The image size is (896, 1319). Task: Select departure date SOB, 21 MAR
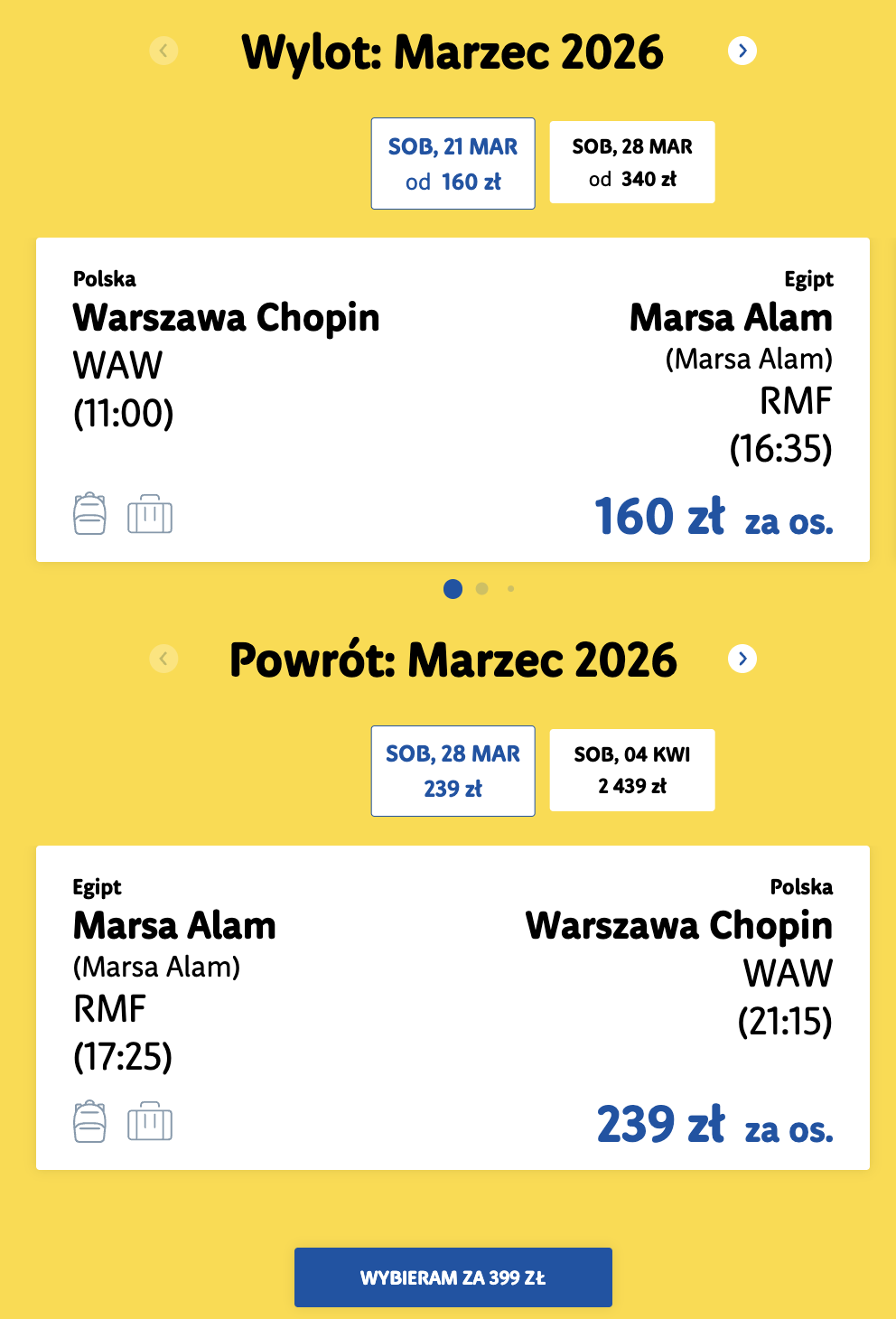click(453, 164)
